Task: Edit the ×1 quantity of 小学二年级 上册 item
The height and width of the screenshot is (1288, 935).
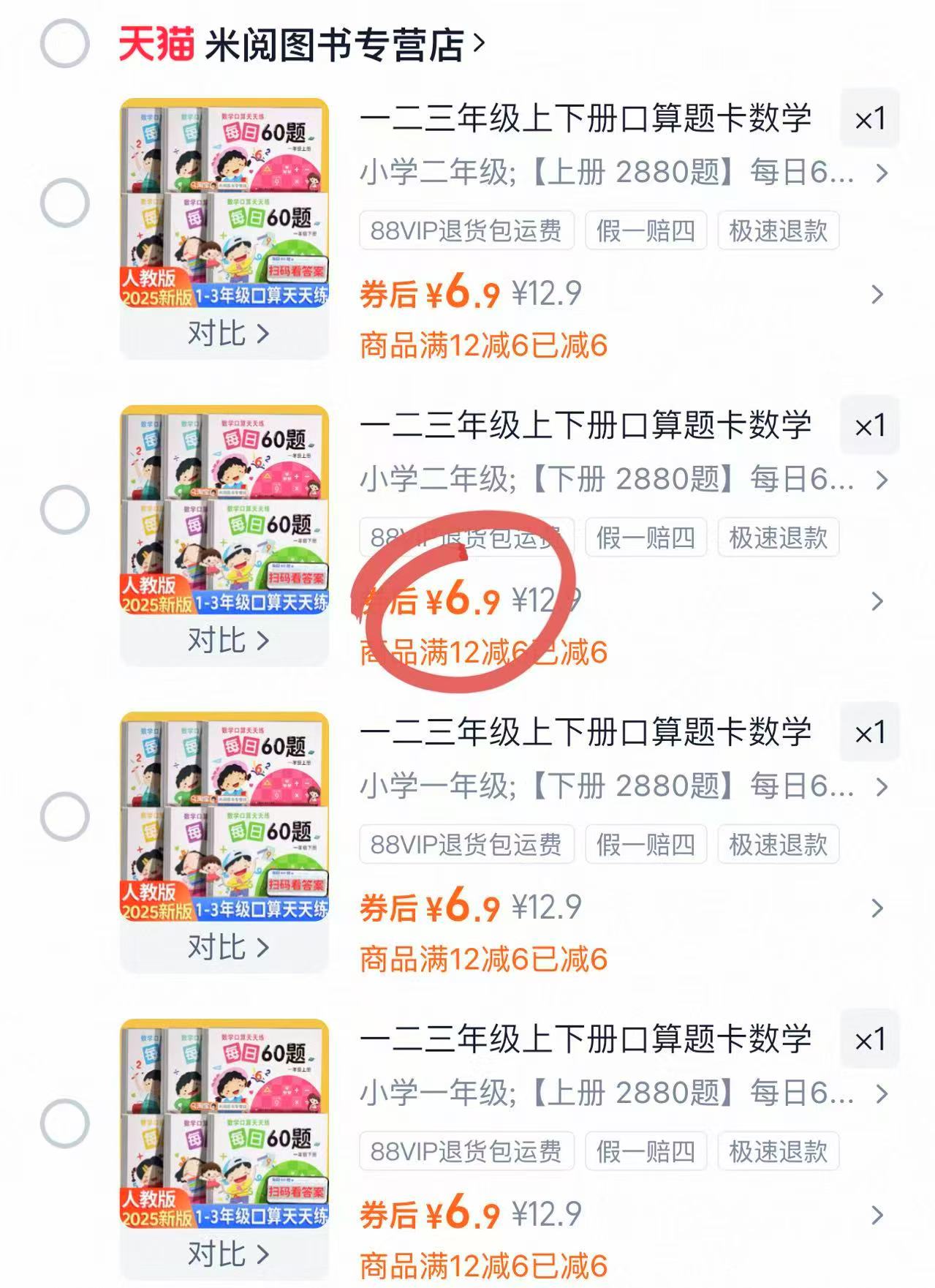Action: [869, 118]
